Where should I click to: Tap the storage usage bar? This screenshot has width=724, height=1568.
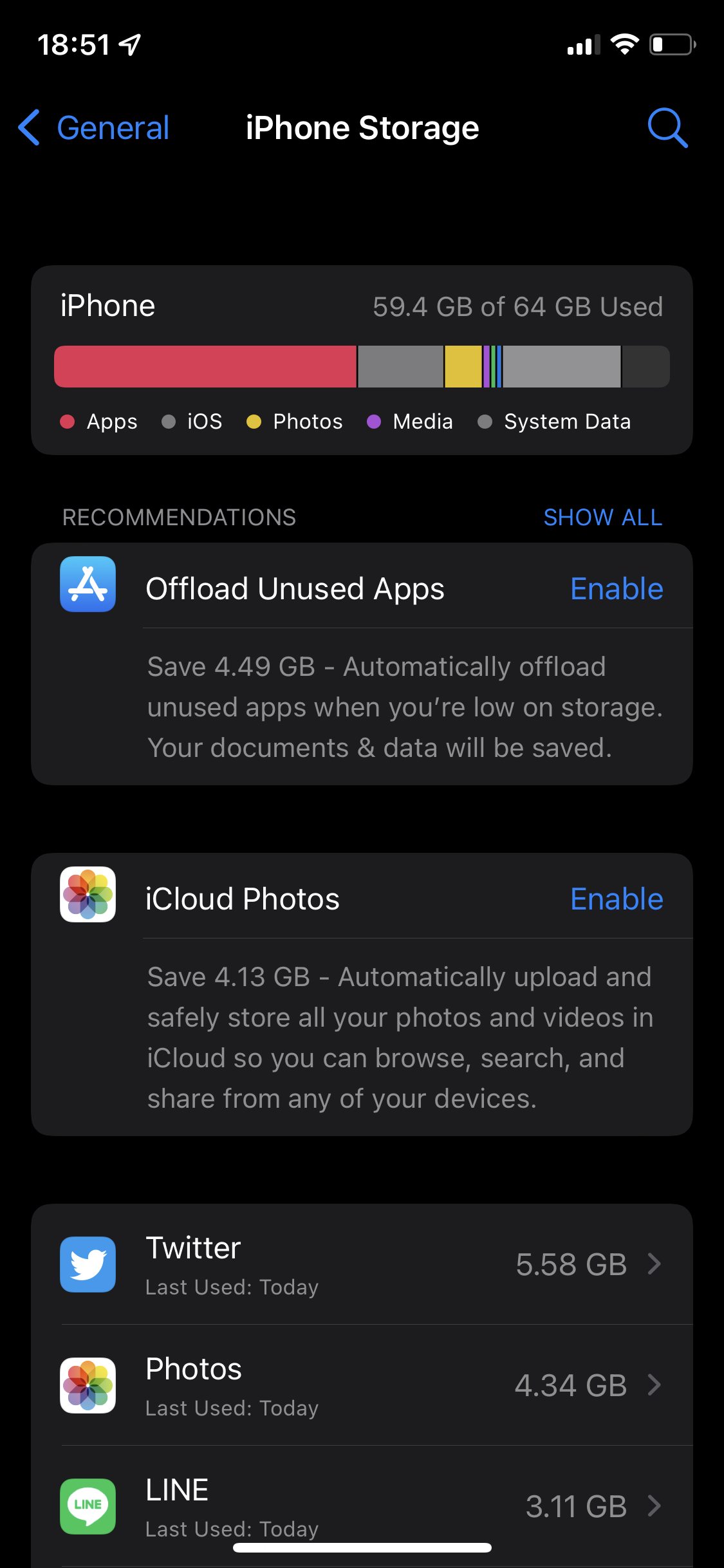(x=362, y=366)
